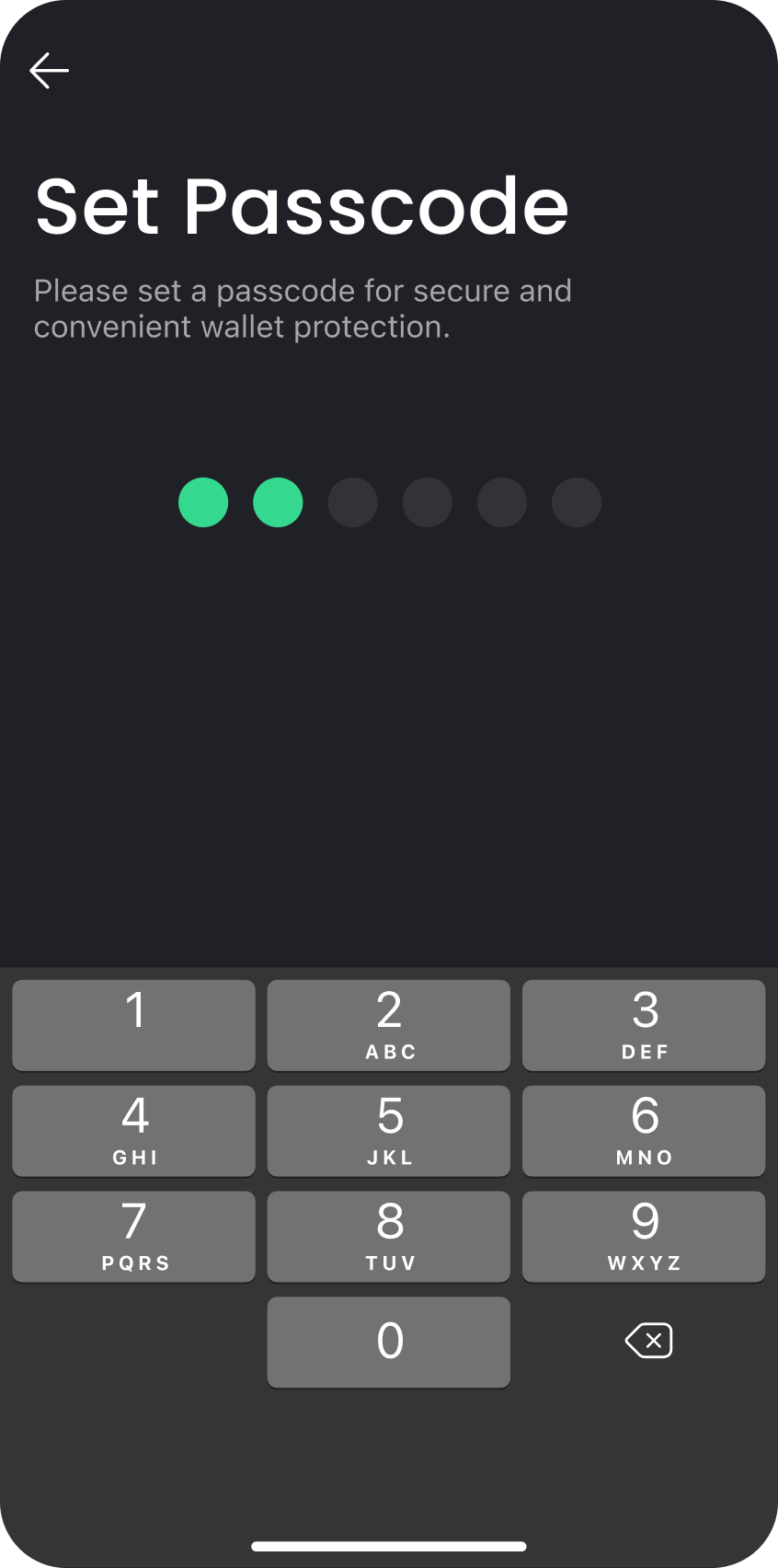Enter digit 9 WXYZ
The height and width of the screenshot is (1568, 778).
click(644, 1236)
